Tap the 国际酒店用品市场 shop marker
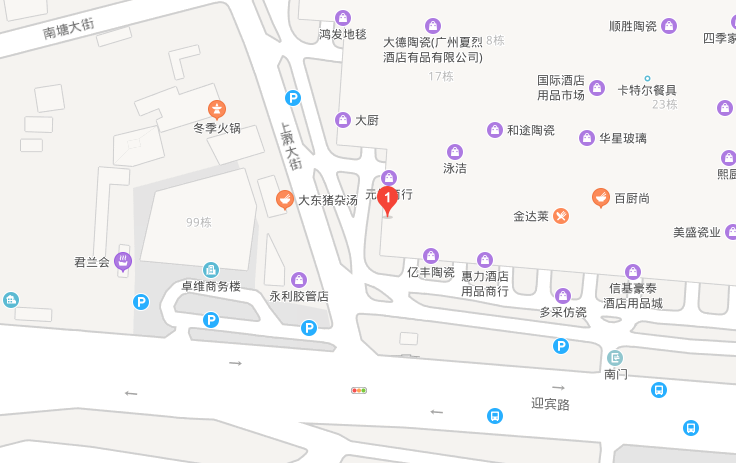The width and height of the screenshot is (736, 463). 597,88
